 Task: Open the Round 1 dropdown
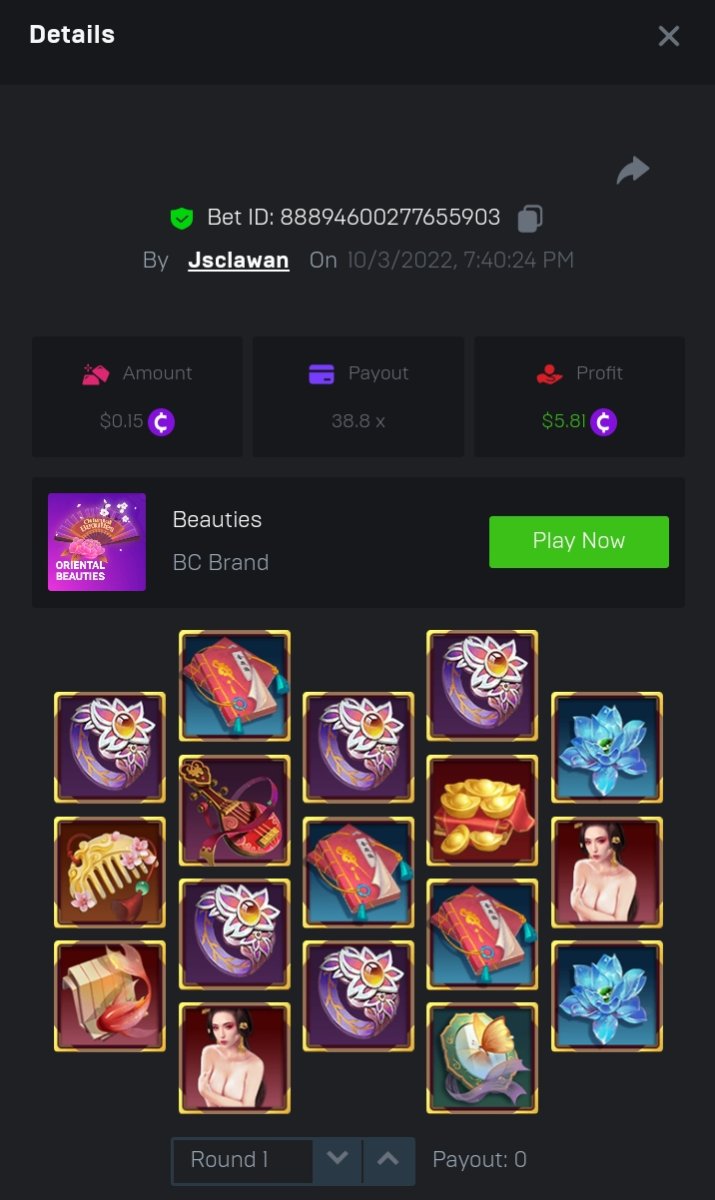tap(241, 1160)
